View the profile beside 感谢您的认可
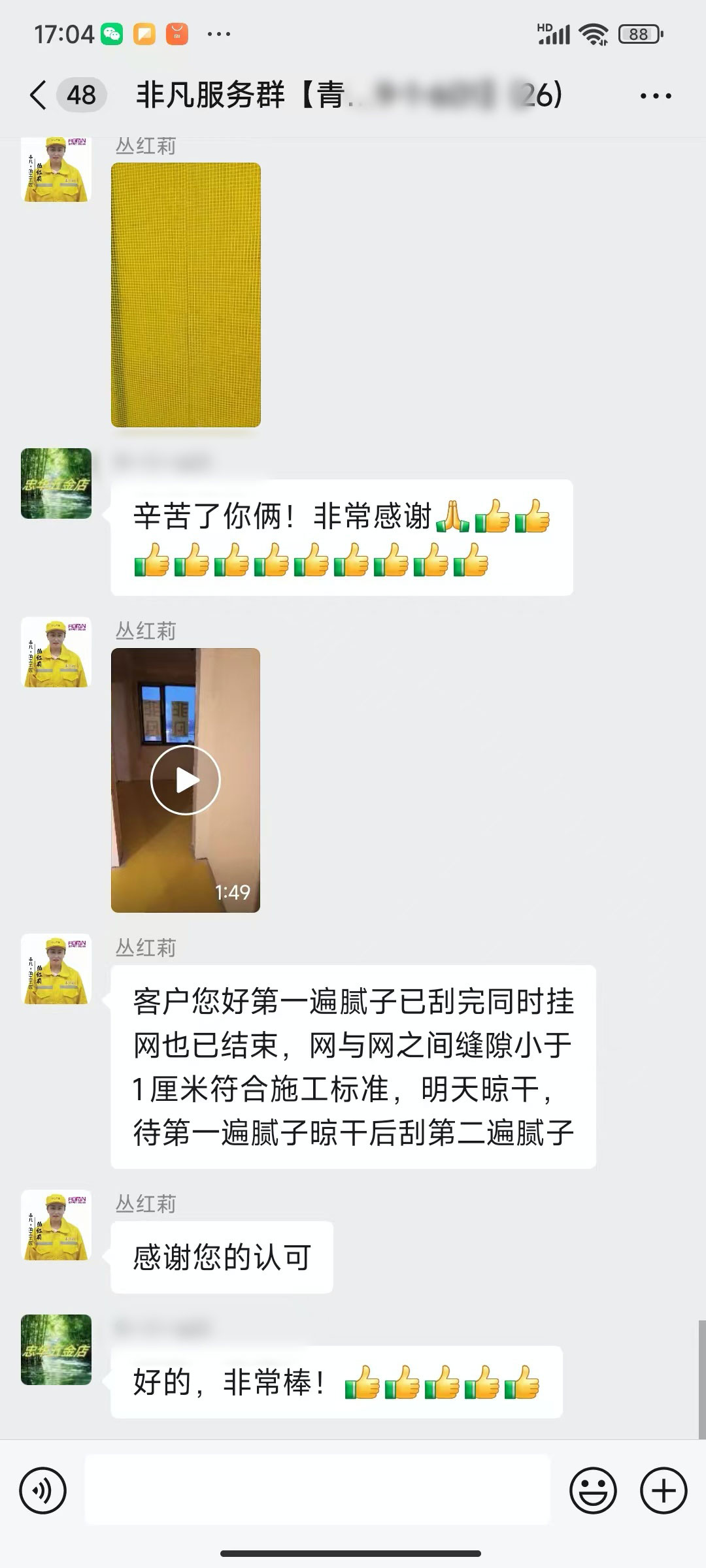 click(56, 1225)
